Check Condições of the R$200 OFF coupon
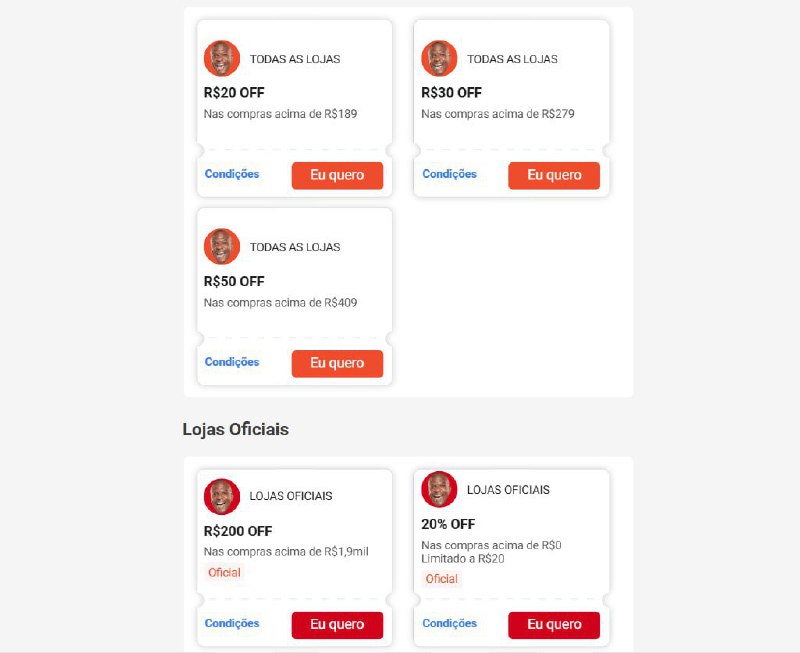Viewport: 800px width, 653px height. click(x=232, y=623)
